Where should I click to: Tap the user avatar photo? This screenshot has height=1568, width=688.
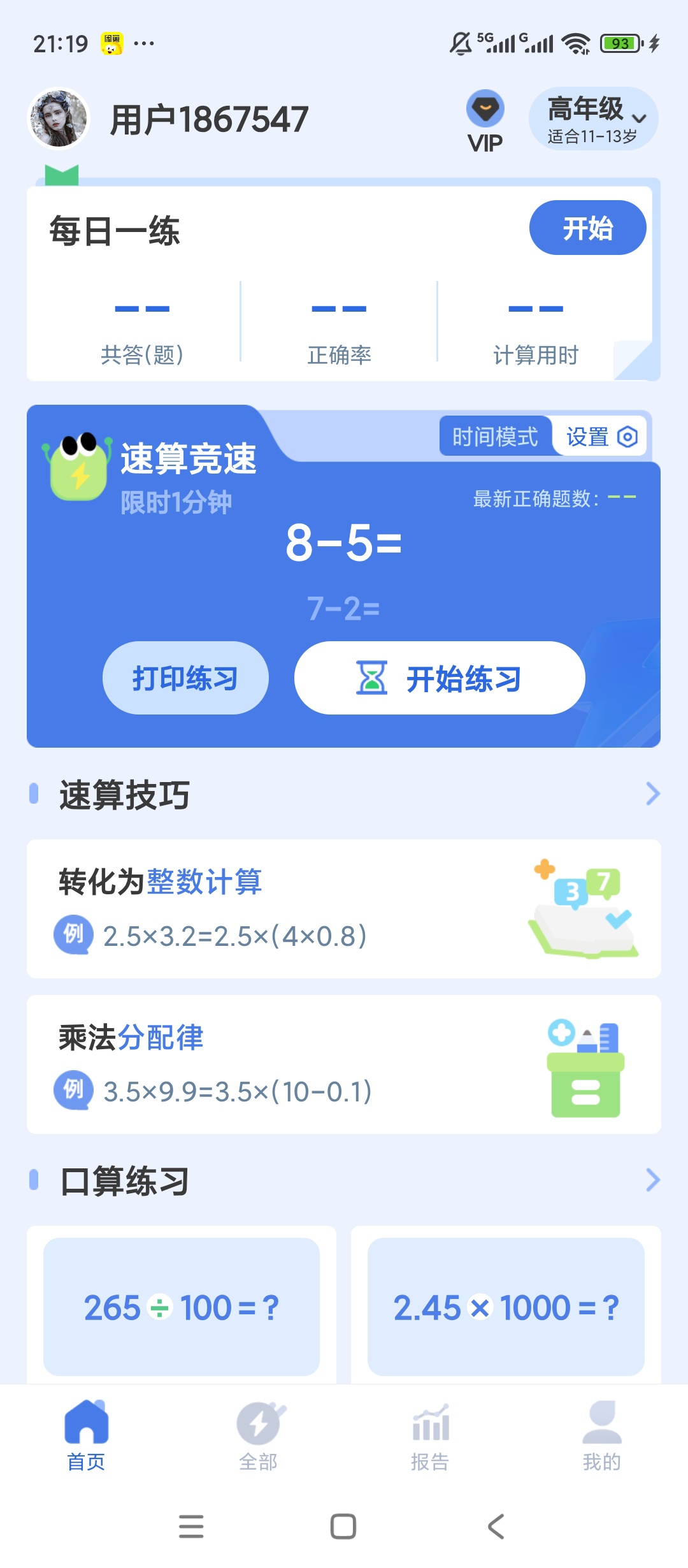58,119
